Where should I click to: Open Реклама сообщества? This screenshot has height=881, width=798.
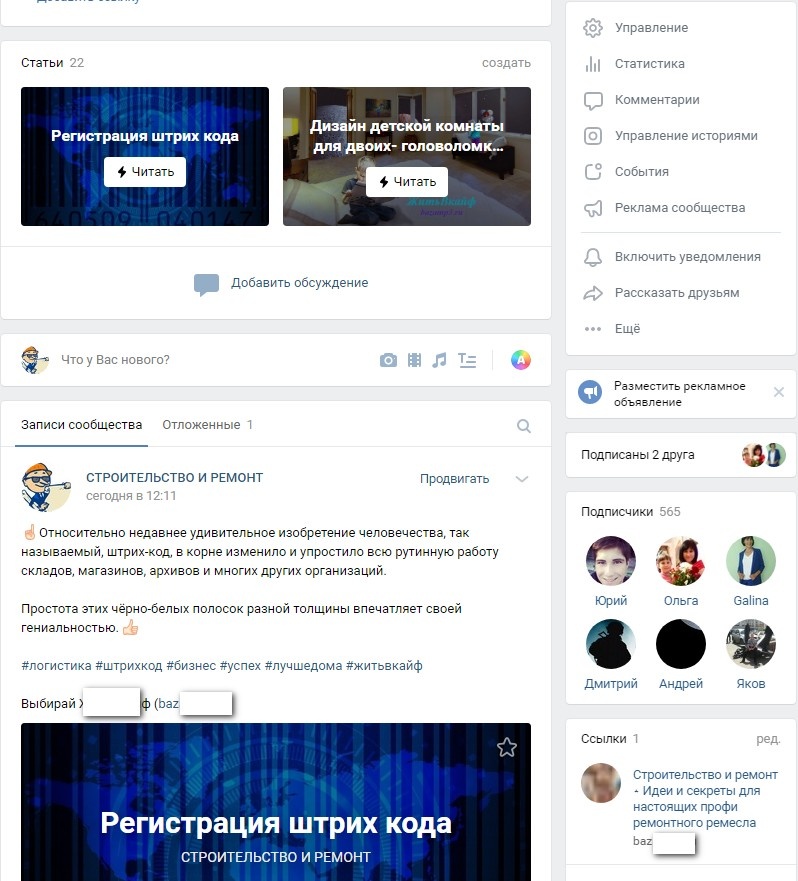[x=679, y=208]
